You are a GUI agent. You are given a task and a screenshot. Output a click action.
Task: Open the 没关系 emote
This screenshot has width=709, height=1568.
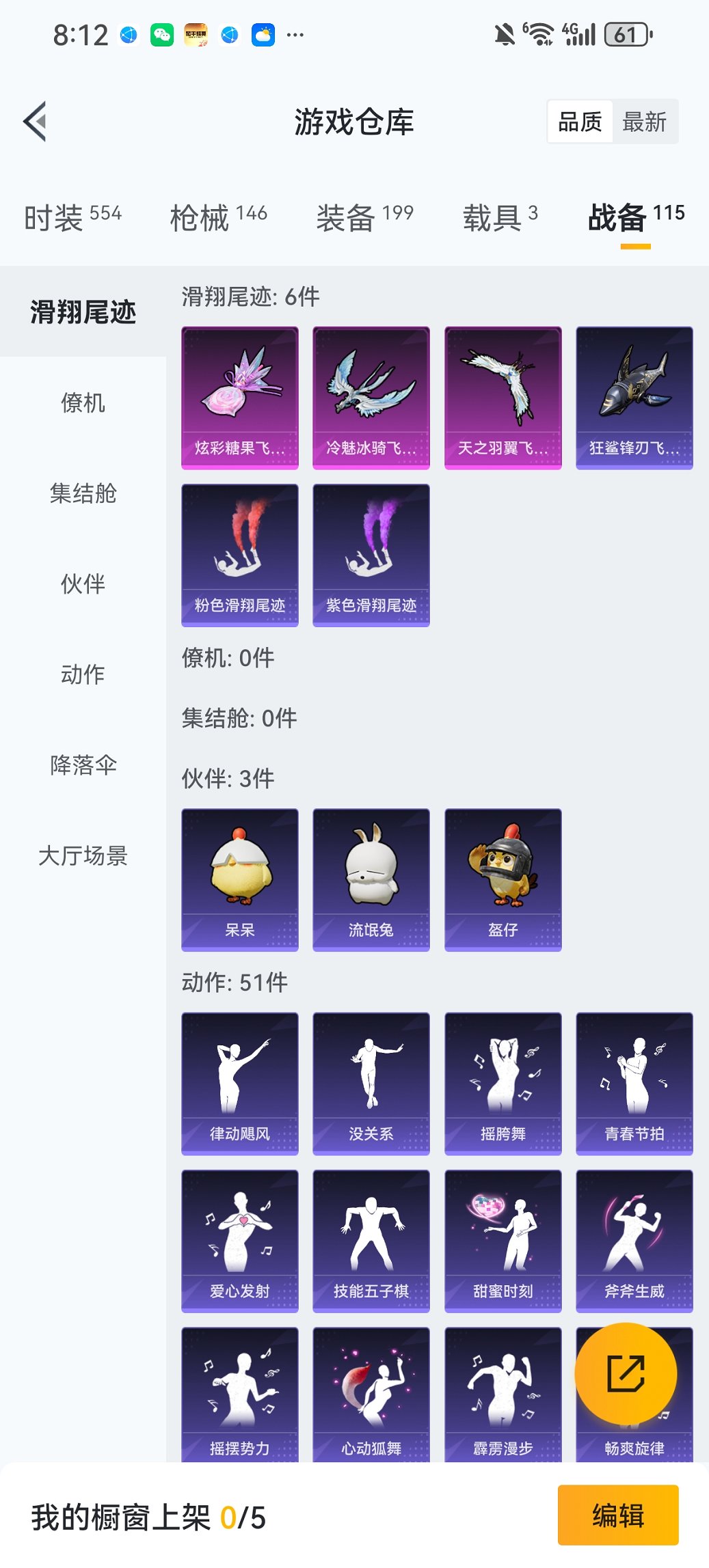click(371, 1084)
